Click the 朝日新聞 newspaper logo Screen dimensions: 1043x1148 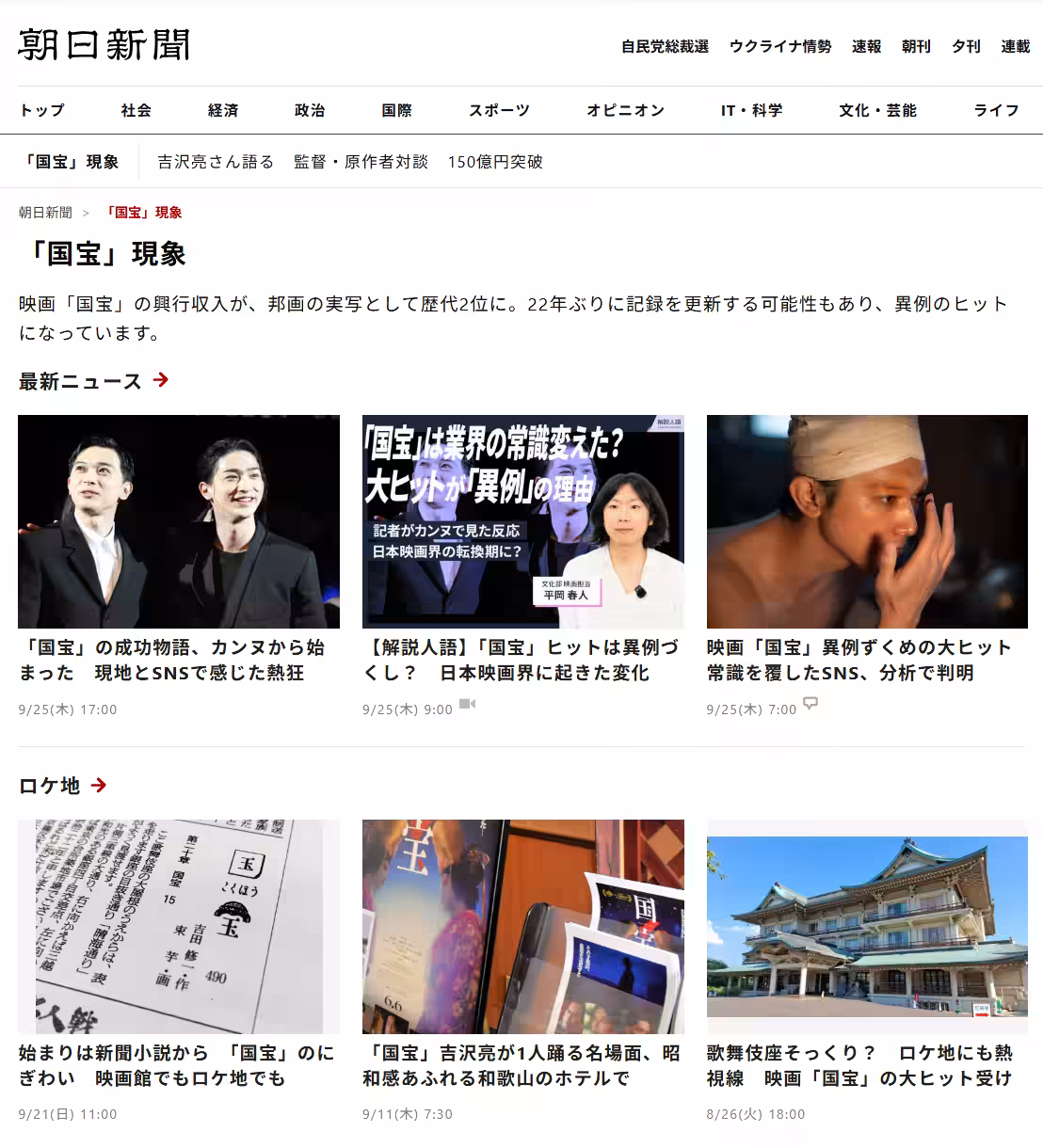click(x=104, y=44)
